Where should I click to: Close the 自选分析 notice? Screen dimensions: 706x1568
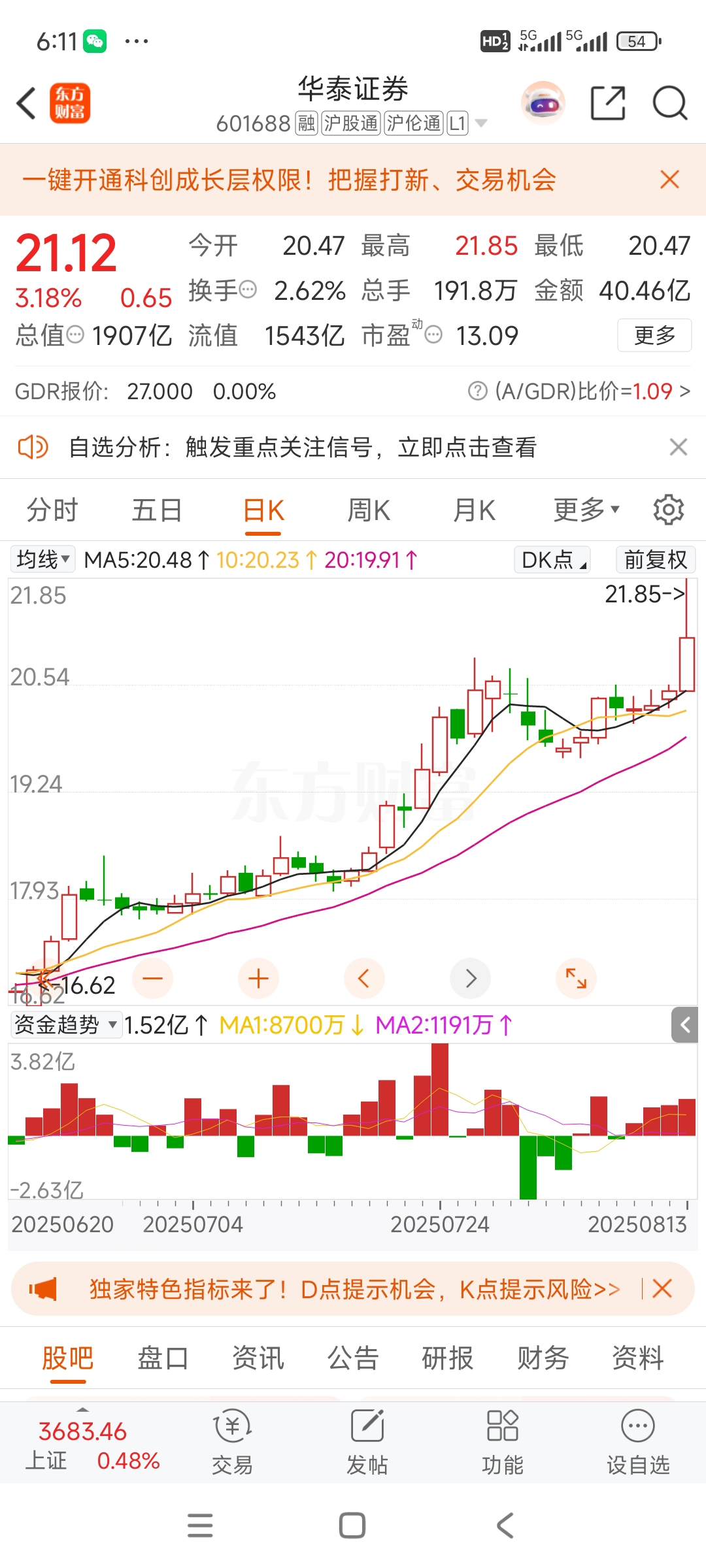[679, 448]
